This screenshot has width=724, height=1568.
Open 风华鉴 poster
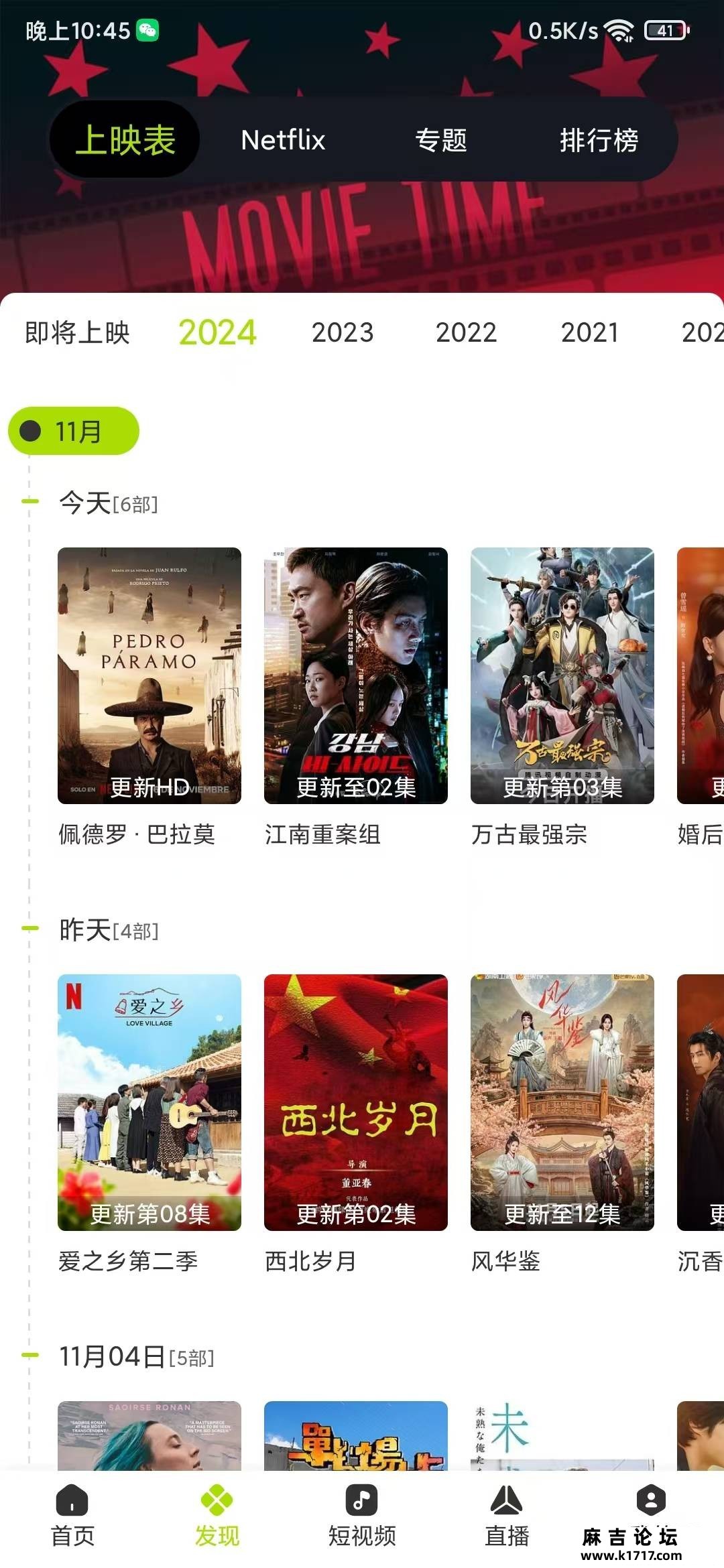tap(562, 1102)
